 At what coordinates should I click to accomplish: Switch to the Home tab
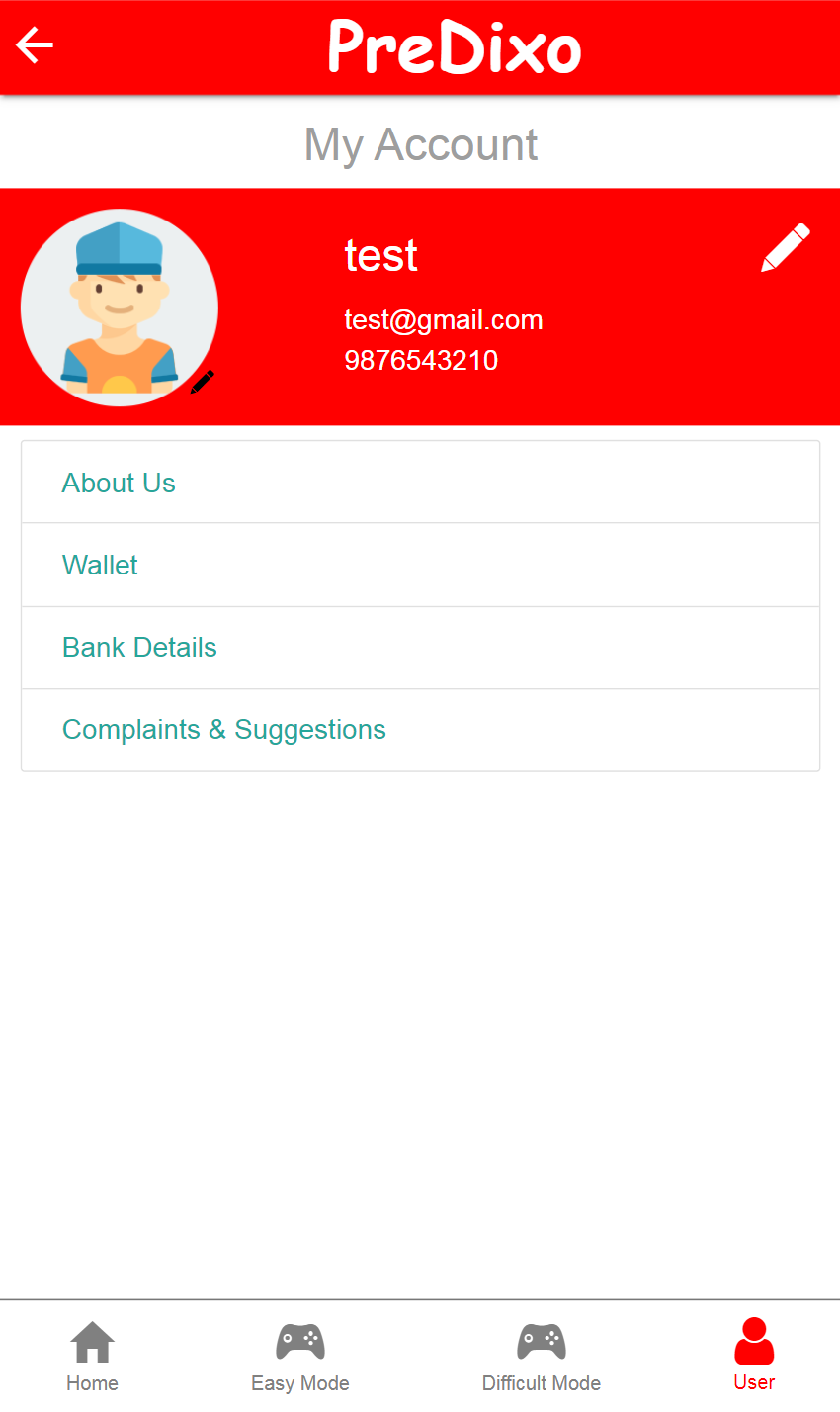93,1357
